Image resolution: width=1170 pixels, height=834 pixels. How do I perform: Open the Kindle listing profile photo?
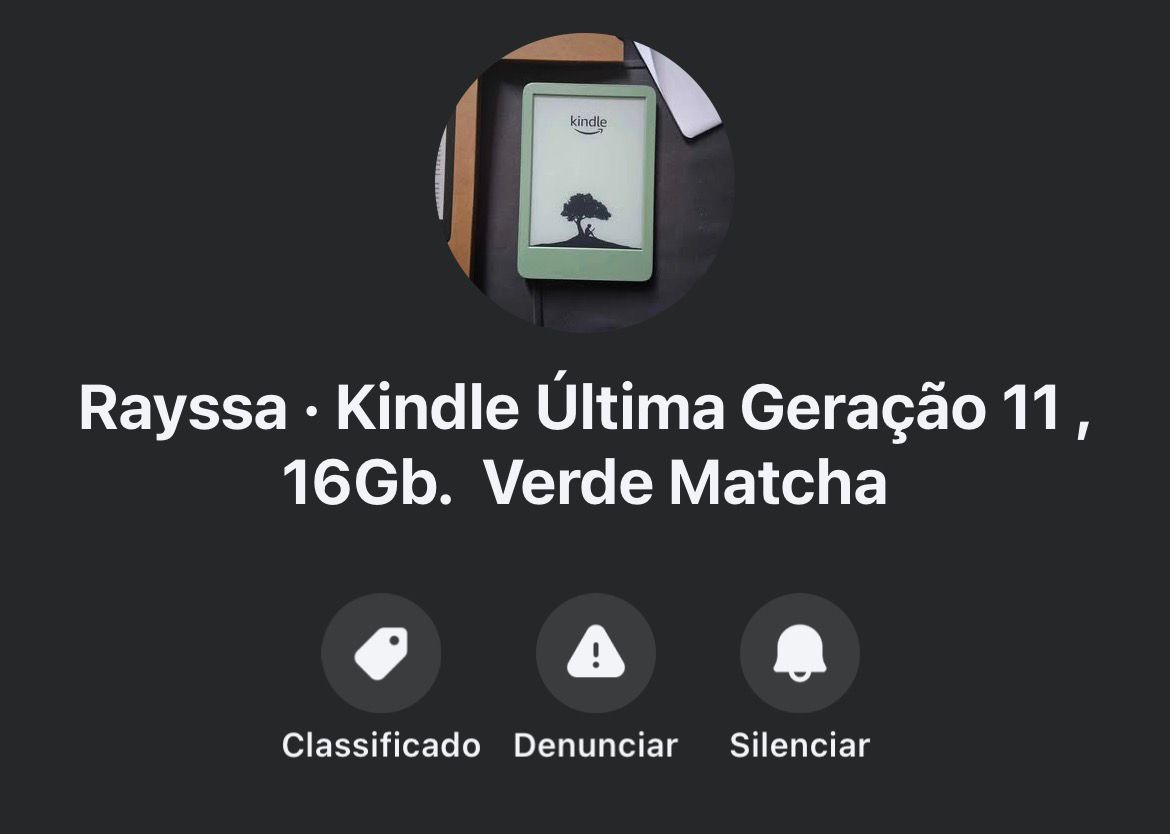[x=585, y=182]
